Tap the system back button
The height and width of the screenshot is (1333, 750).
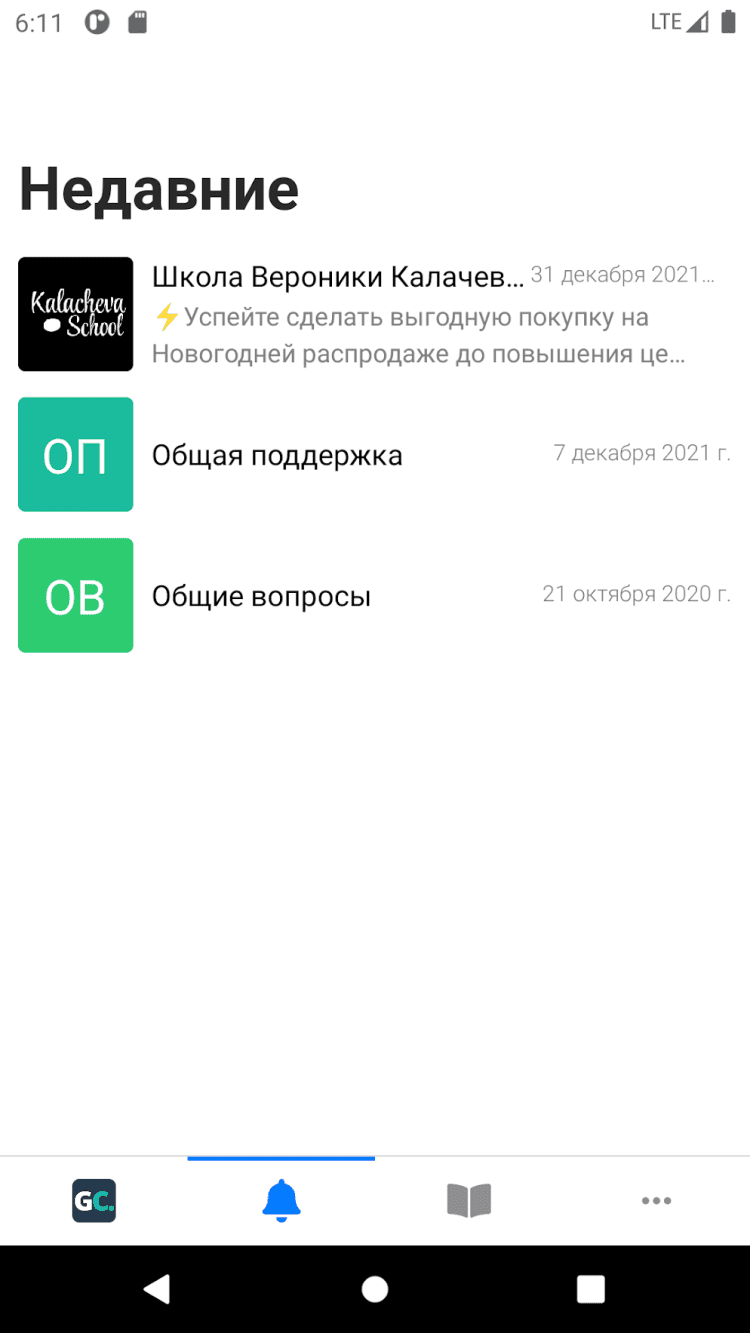point(157,1289)
